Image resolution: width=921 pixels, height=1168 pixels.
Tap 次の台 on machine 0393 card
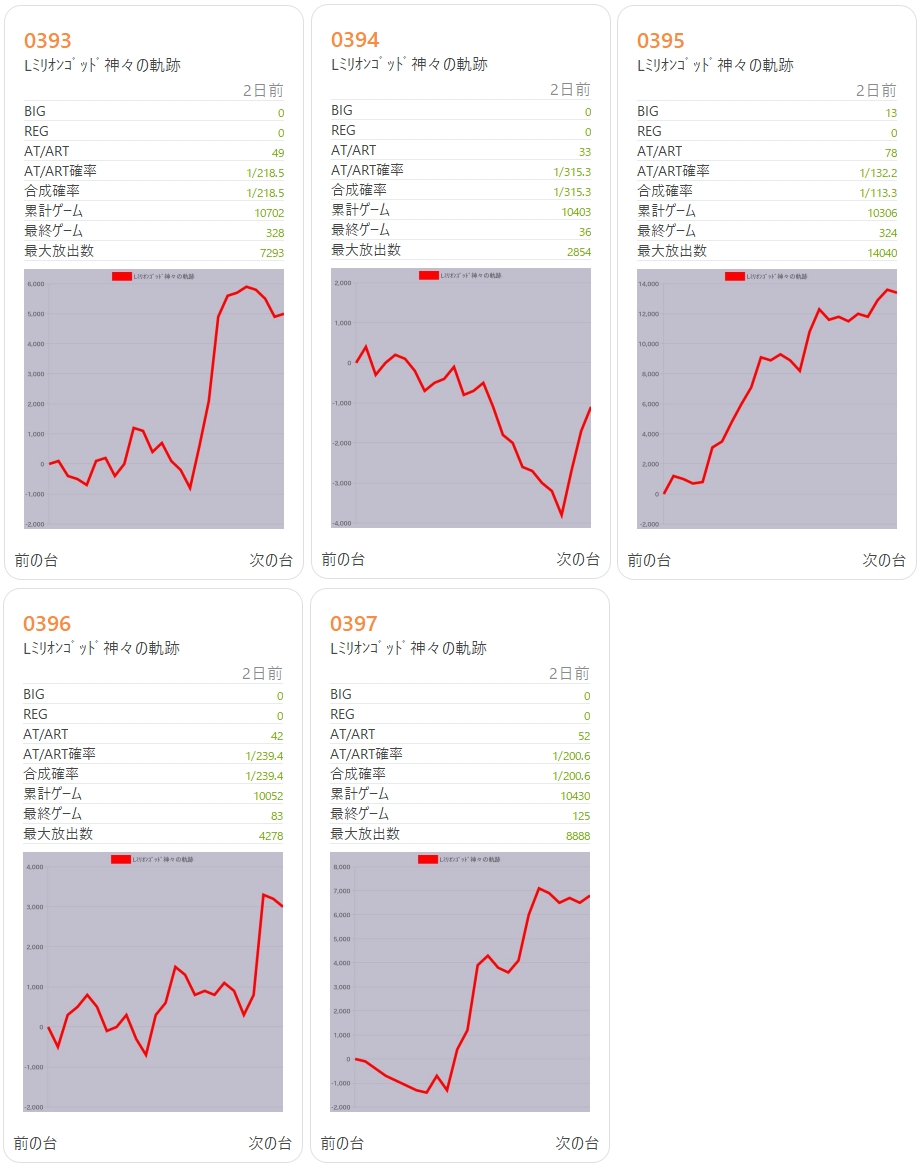point(270,560)
